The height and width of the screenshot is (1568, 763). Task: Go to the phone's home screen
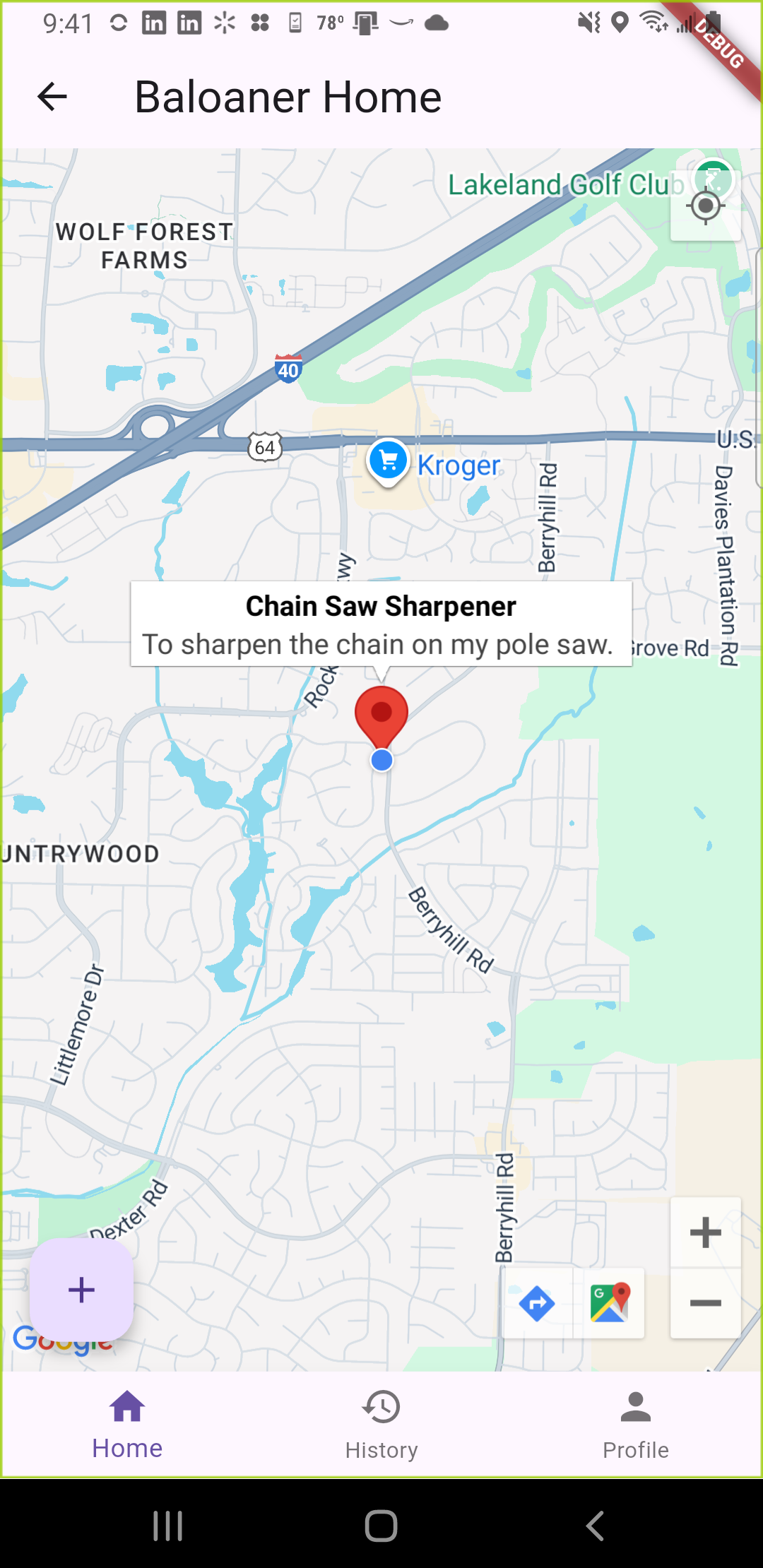pyautogui.click(x=381, y=1526)
